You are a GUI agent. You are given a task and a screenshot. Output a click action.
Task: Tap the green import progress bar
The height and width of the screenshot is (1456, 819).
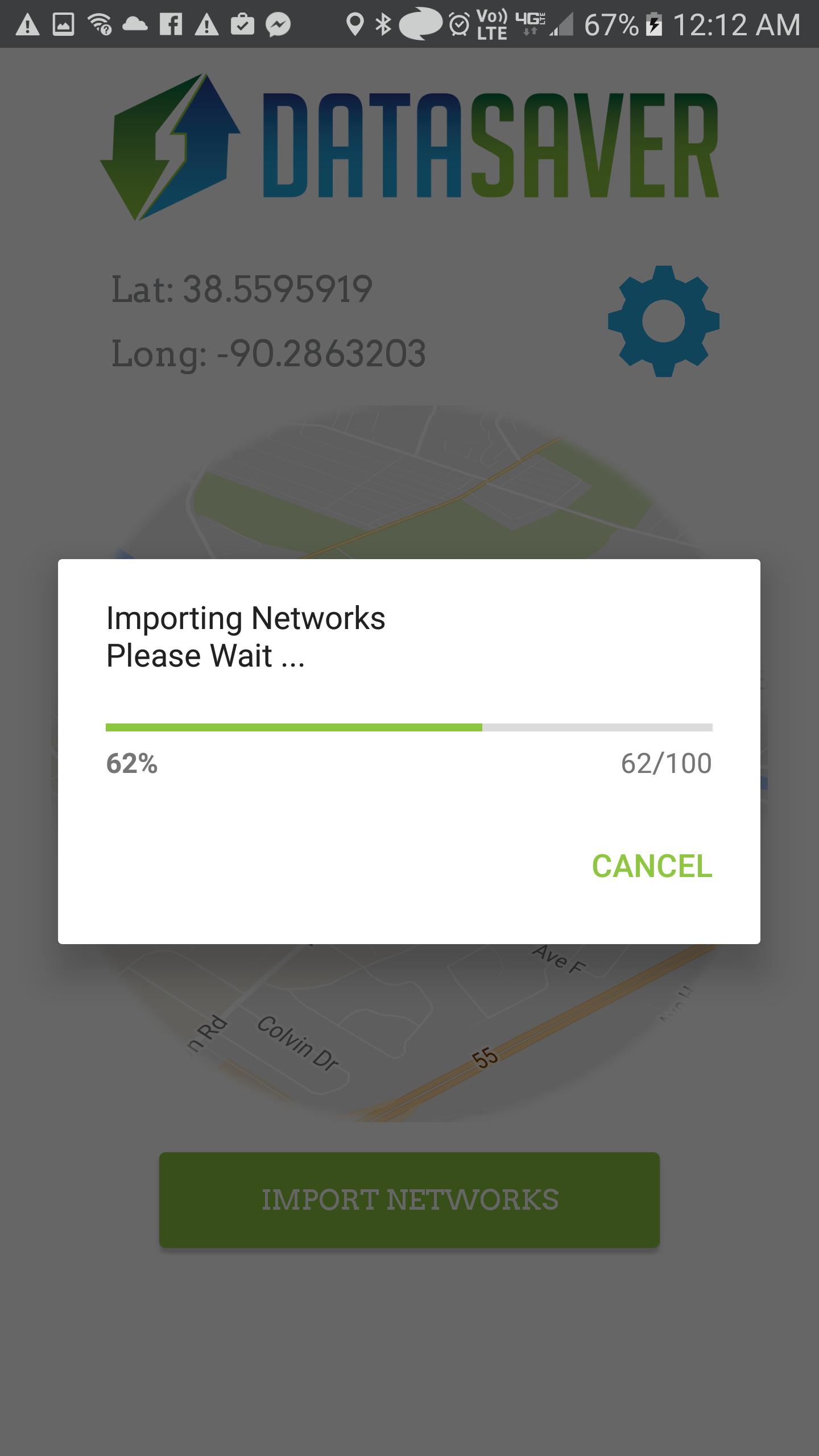(293, 727)
